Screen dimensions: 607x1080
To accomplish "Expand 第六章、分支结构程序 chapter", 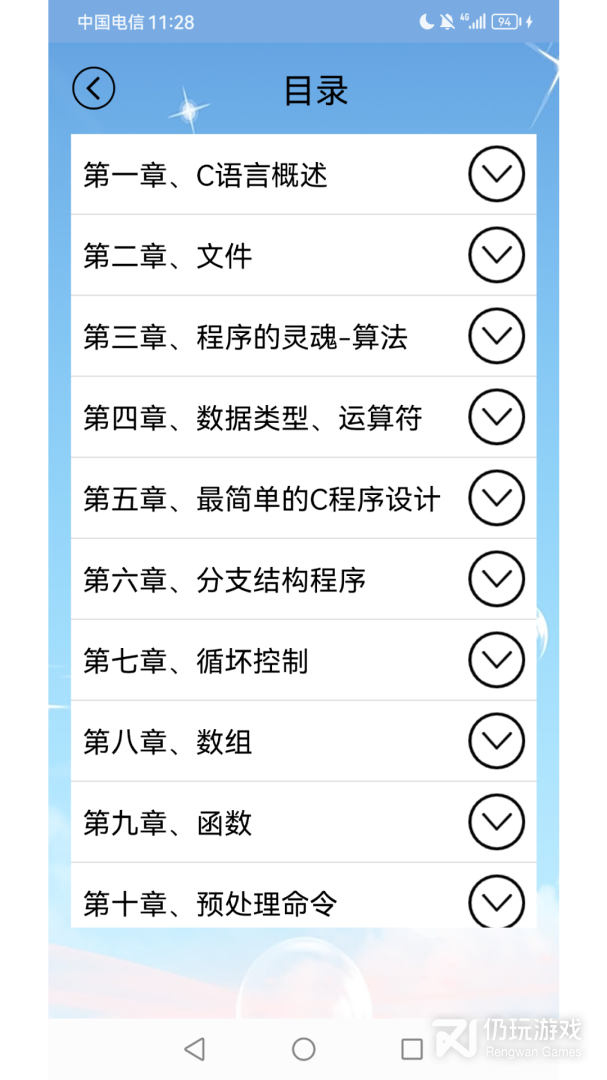I will [496, 579].
